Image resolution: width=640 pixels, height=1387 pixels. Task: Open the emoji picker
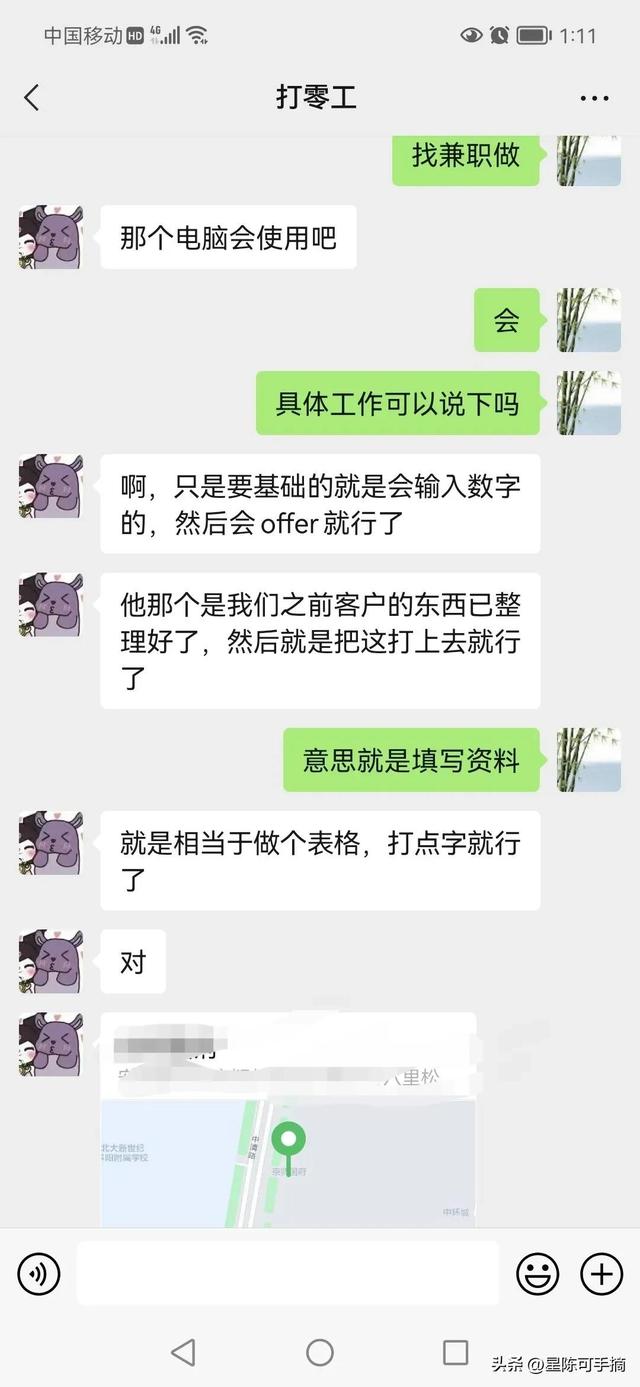point(537,1274)
